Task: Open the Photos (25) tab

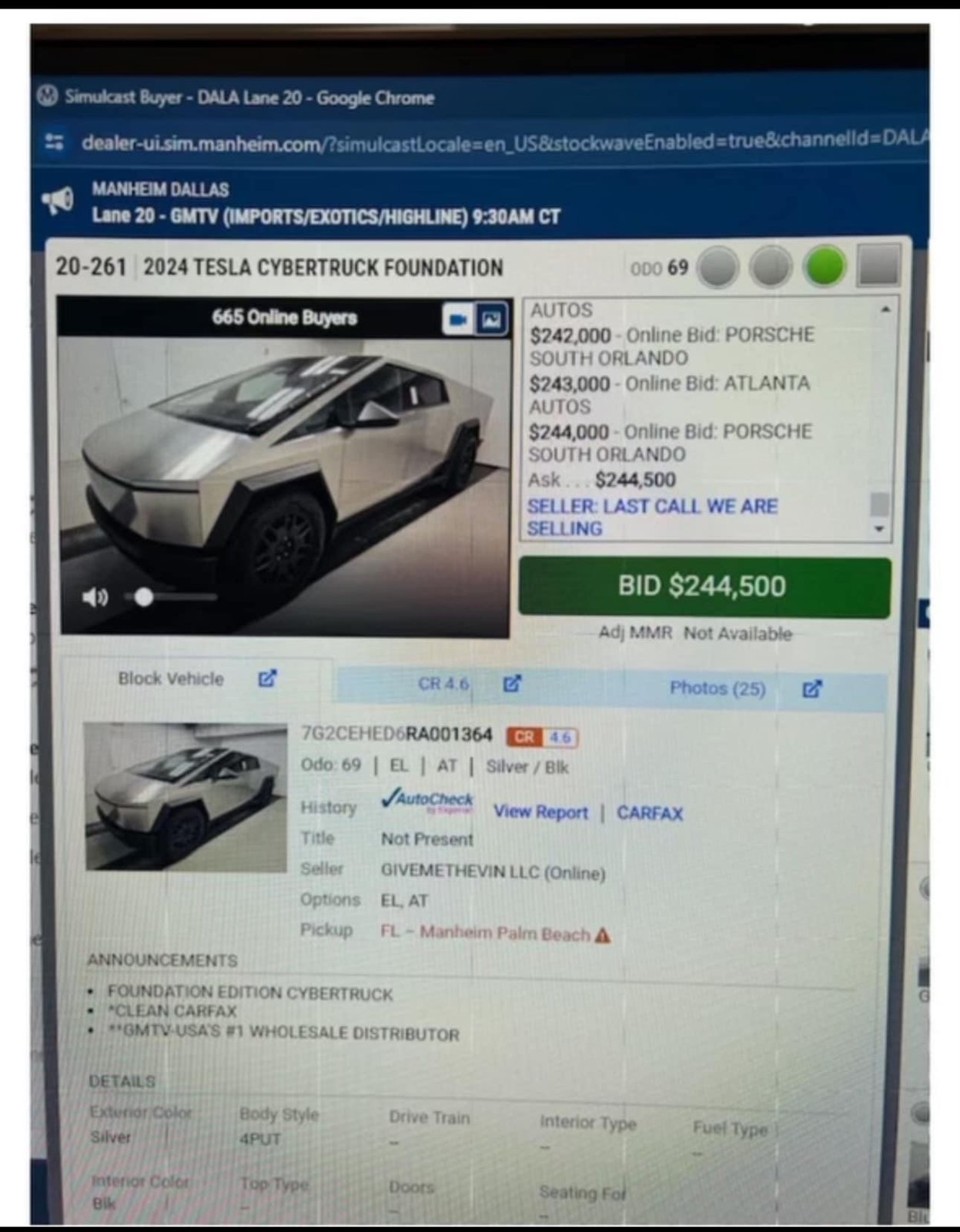Action: pos(717,688)
